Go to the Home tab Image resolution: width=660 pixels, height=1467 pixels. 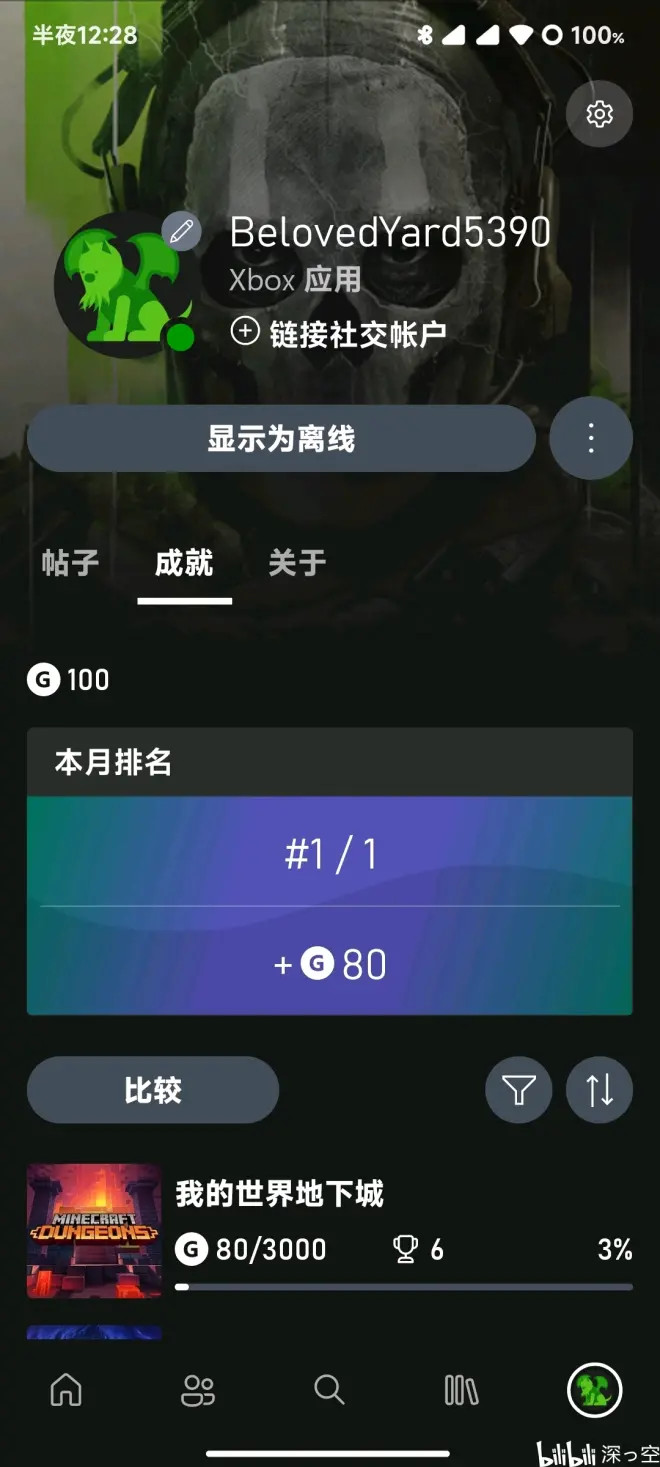[66, 1390]
